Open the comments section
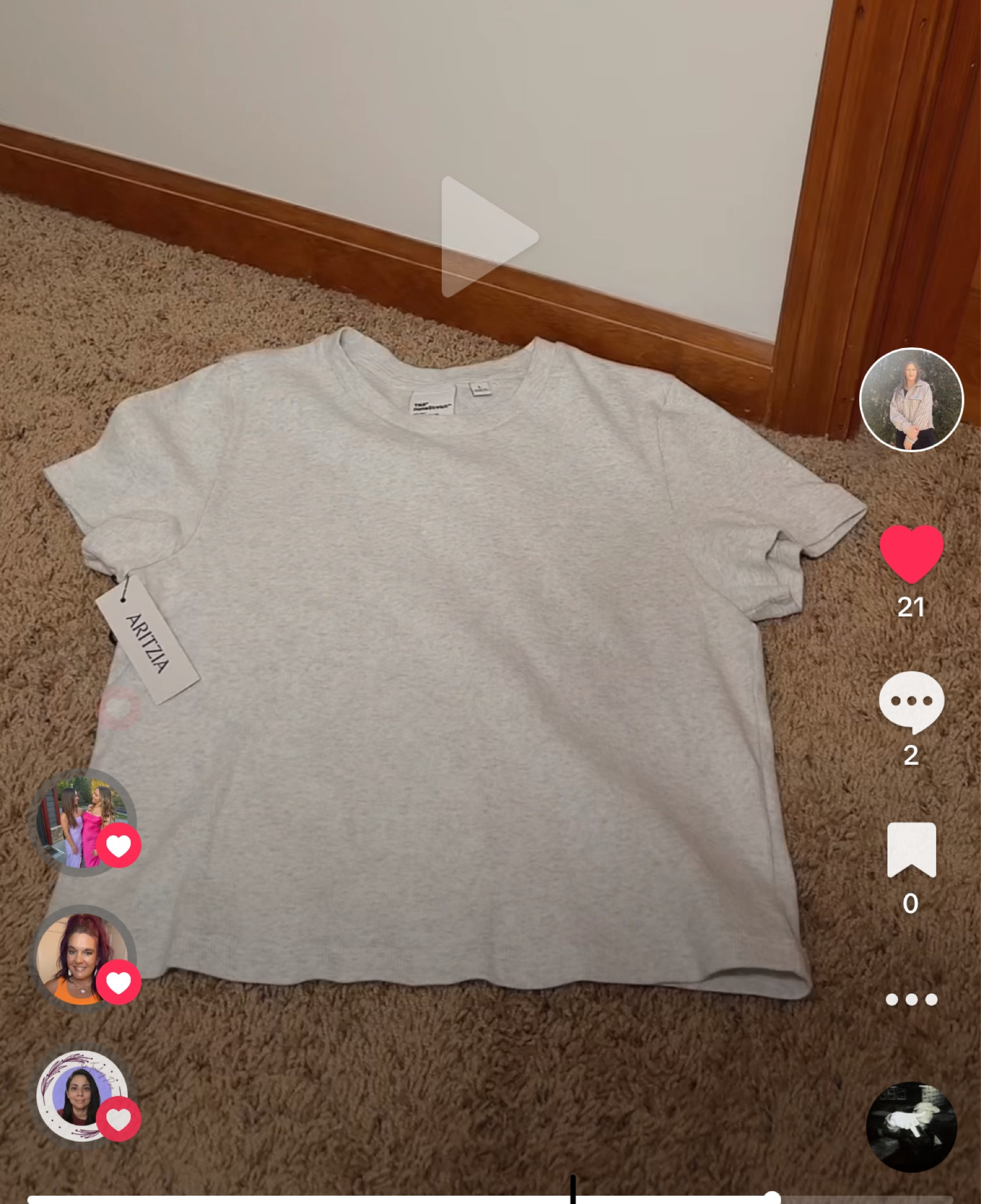Viewport: 981px width, 1204px height. pos(911,702)
